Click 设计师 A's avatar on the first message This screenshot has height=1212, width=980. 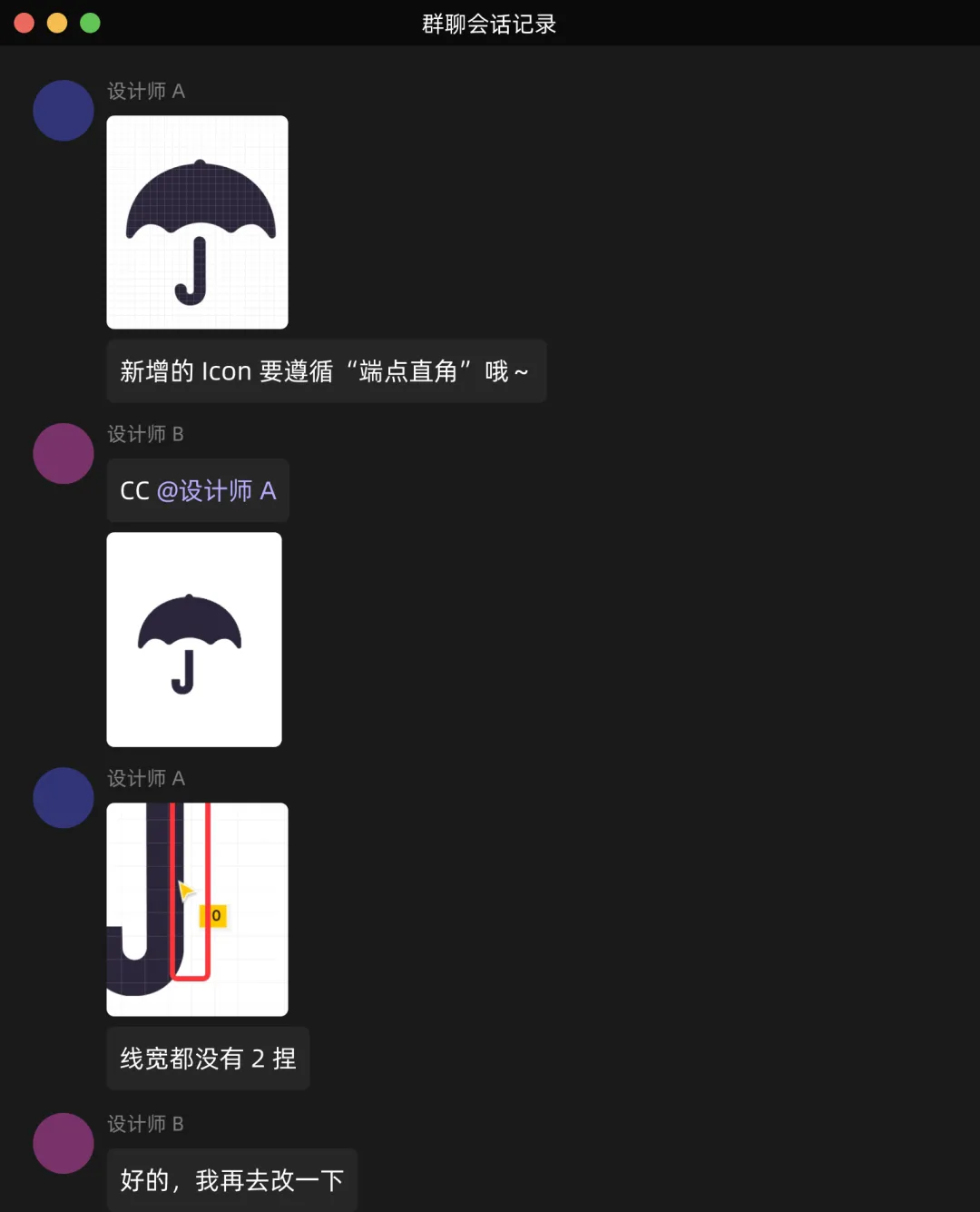pos(63,110)
